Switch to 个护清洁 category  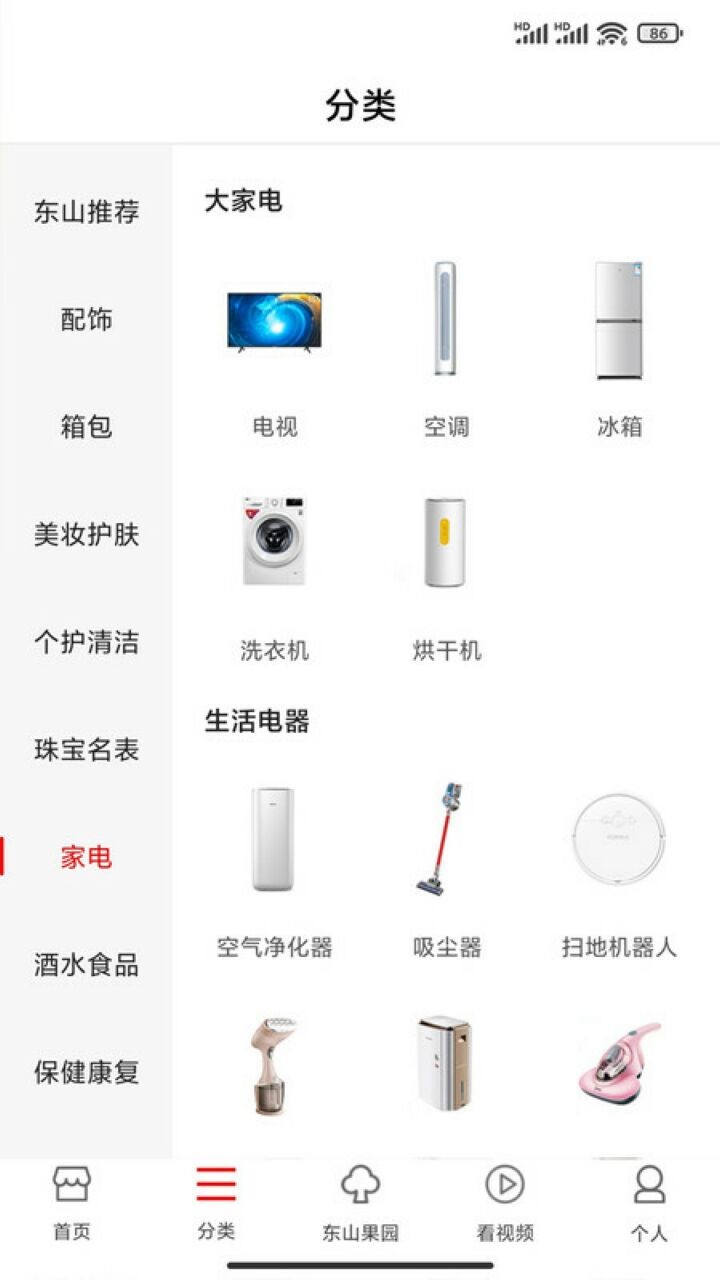point(86,642)
